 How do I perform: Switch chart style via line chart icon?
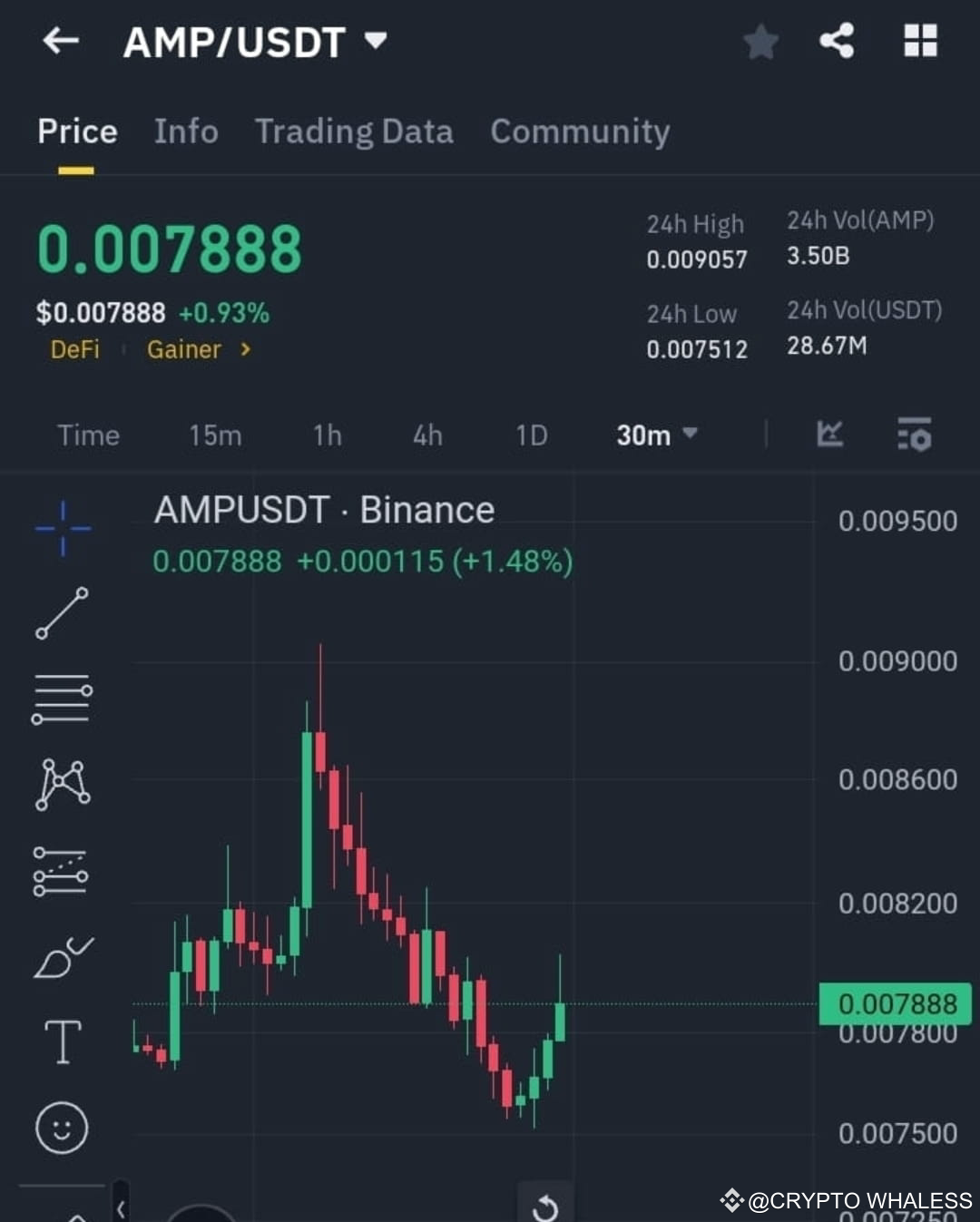coord(830,435)
